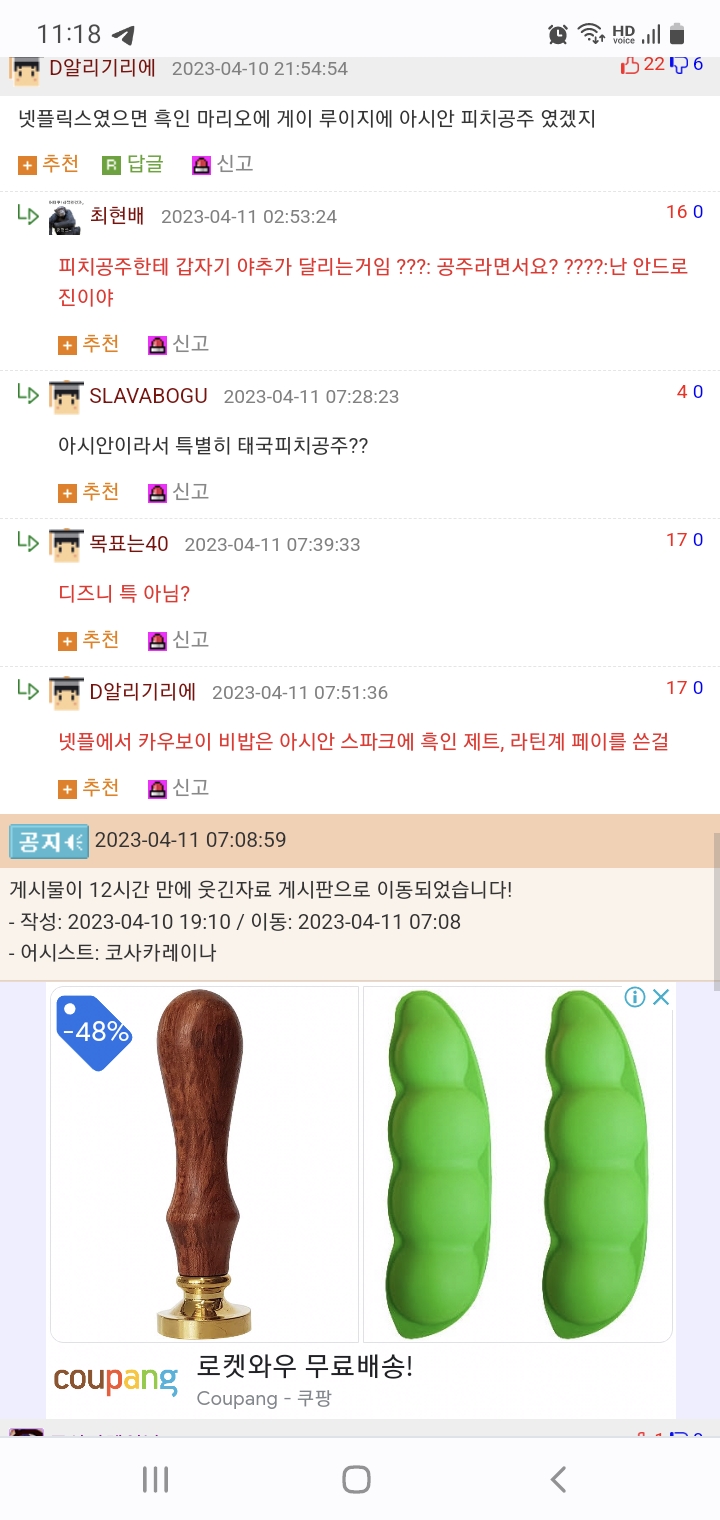Open the green pea pod ad product

coord(517,1164)
